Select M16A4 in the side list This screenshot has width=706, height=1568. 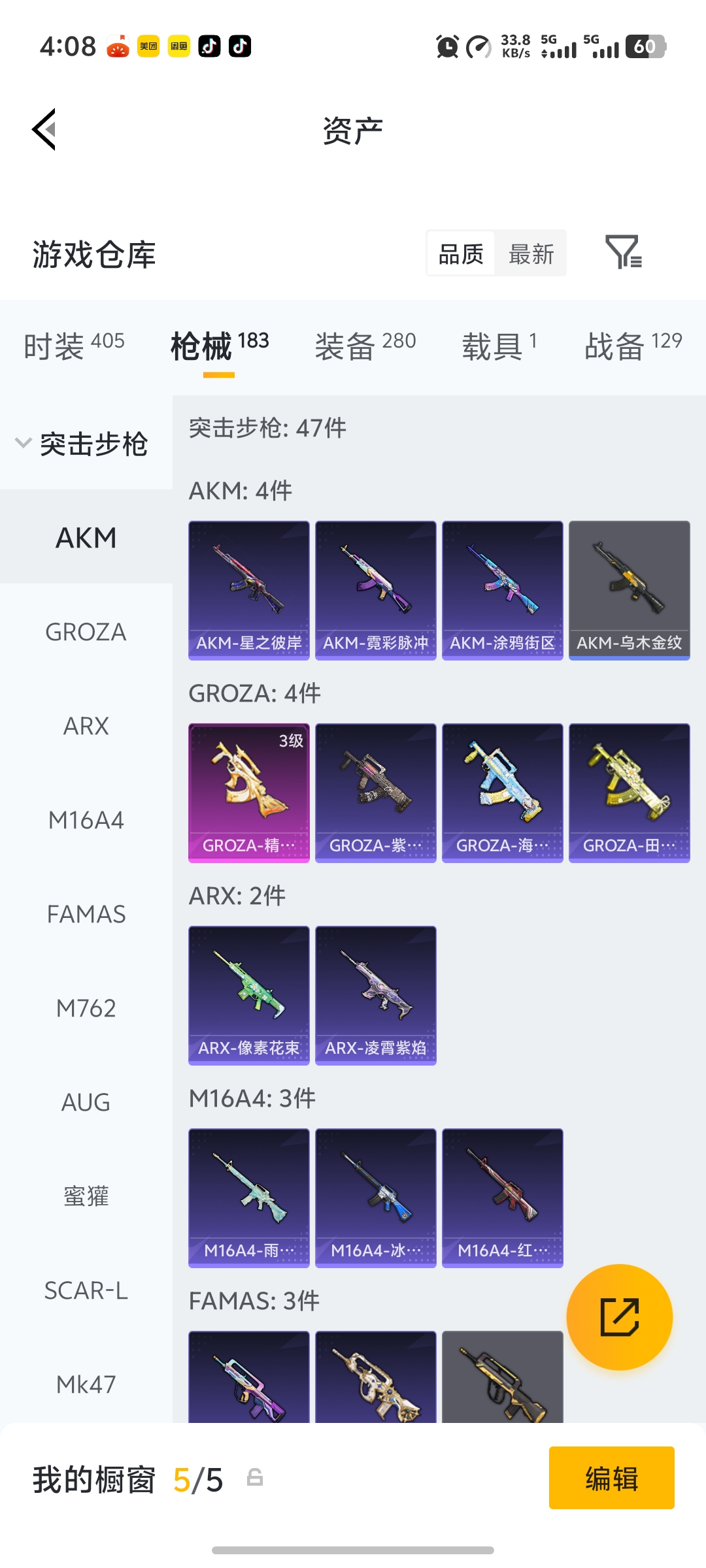tap(86, 820)
